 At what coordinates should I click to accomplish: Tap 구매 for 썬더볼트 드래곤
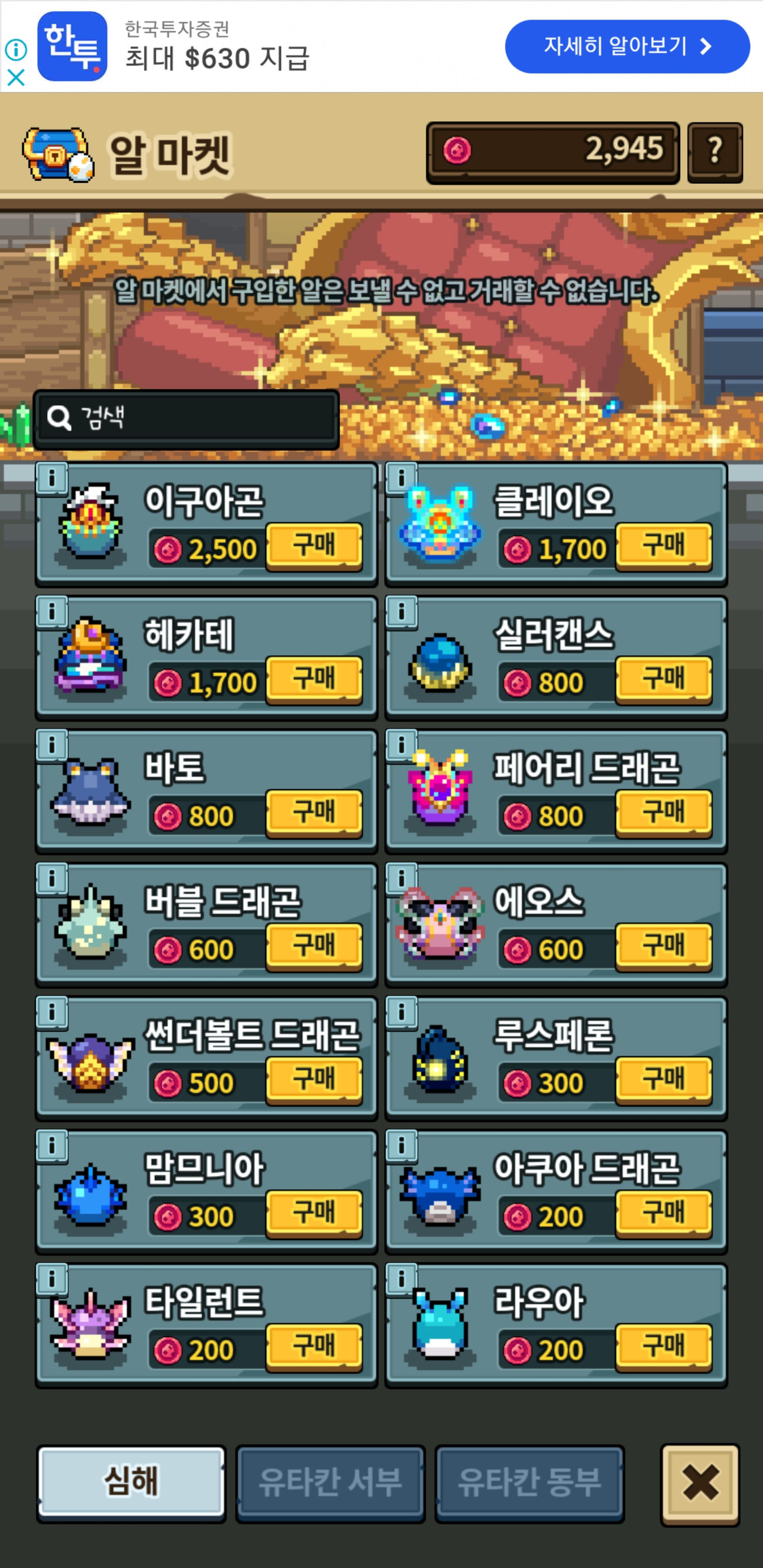[314, 1079]
